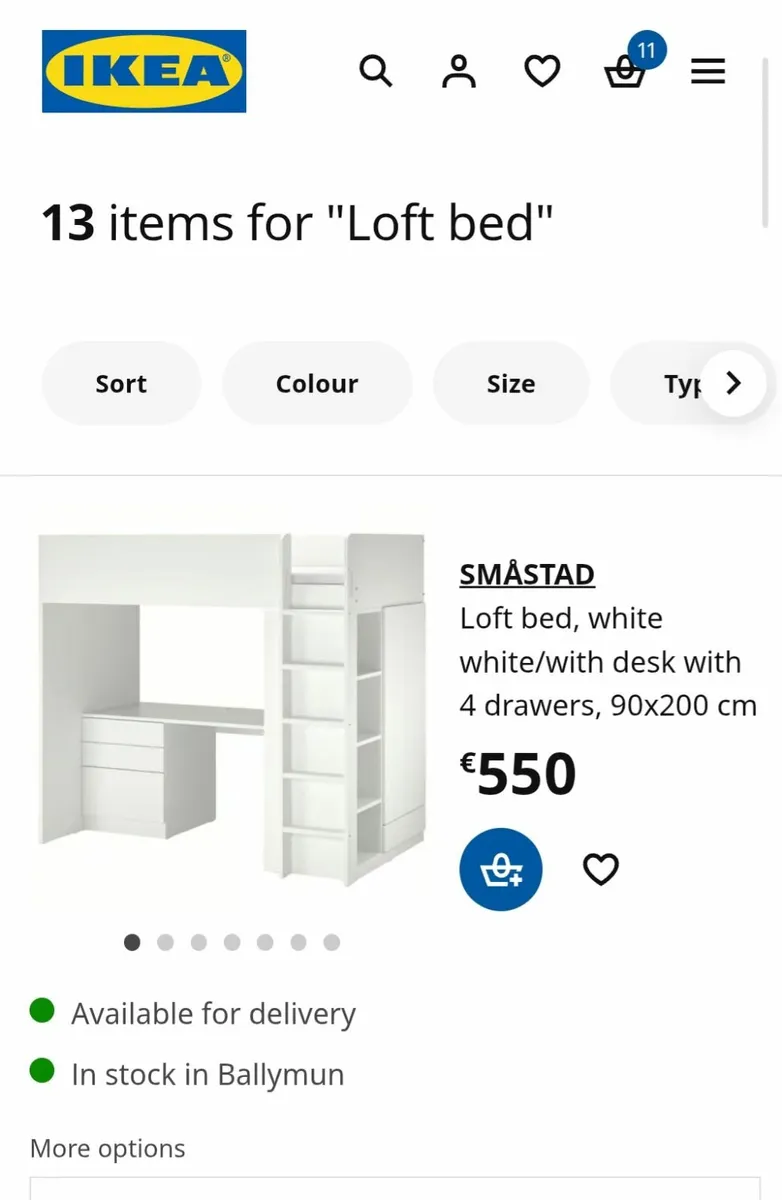Open the Sort filter
The width and height of the screenshot is (782, 1200).
(120, 383)
